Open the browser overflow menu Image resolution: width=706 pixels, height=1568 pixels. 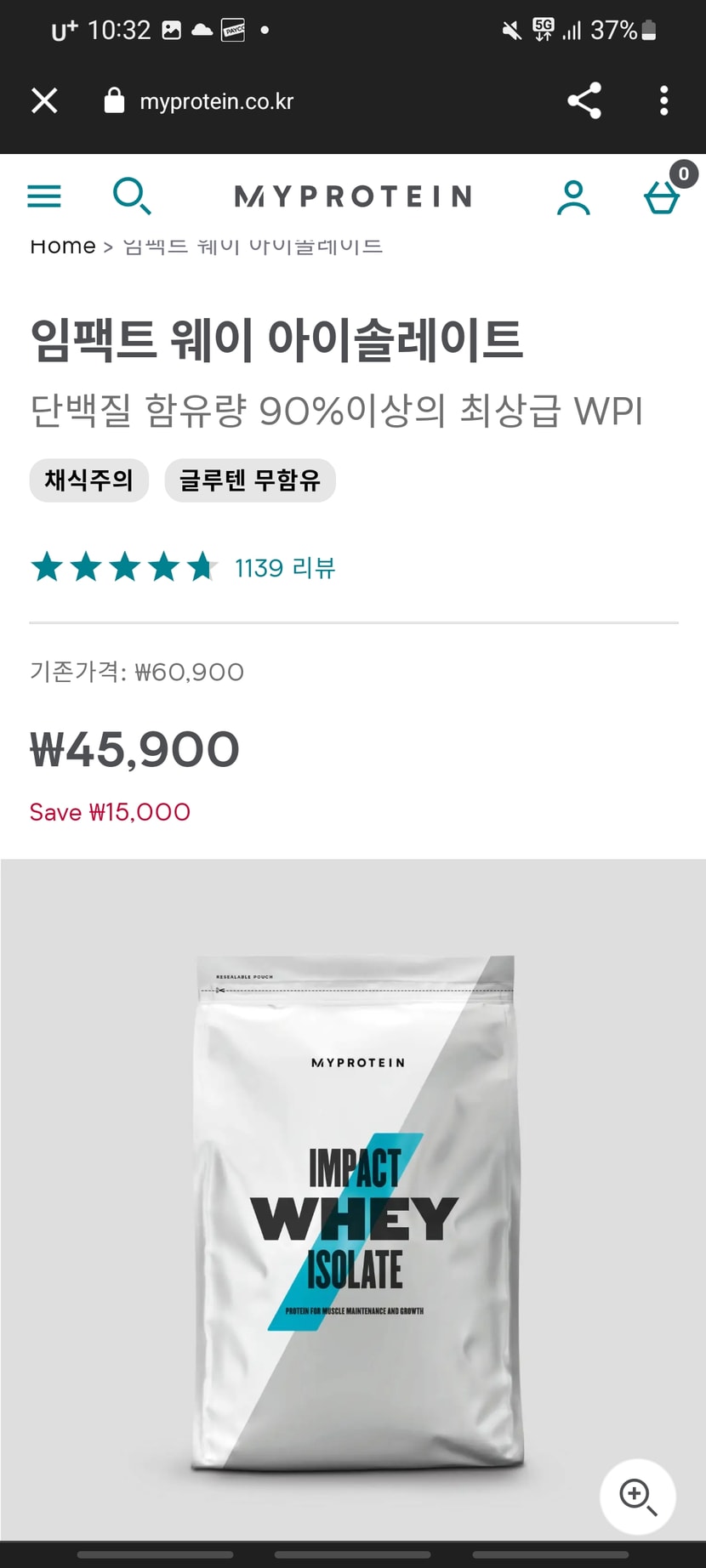click(664, 100)
